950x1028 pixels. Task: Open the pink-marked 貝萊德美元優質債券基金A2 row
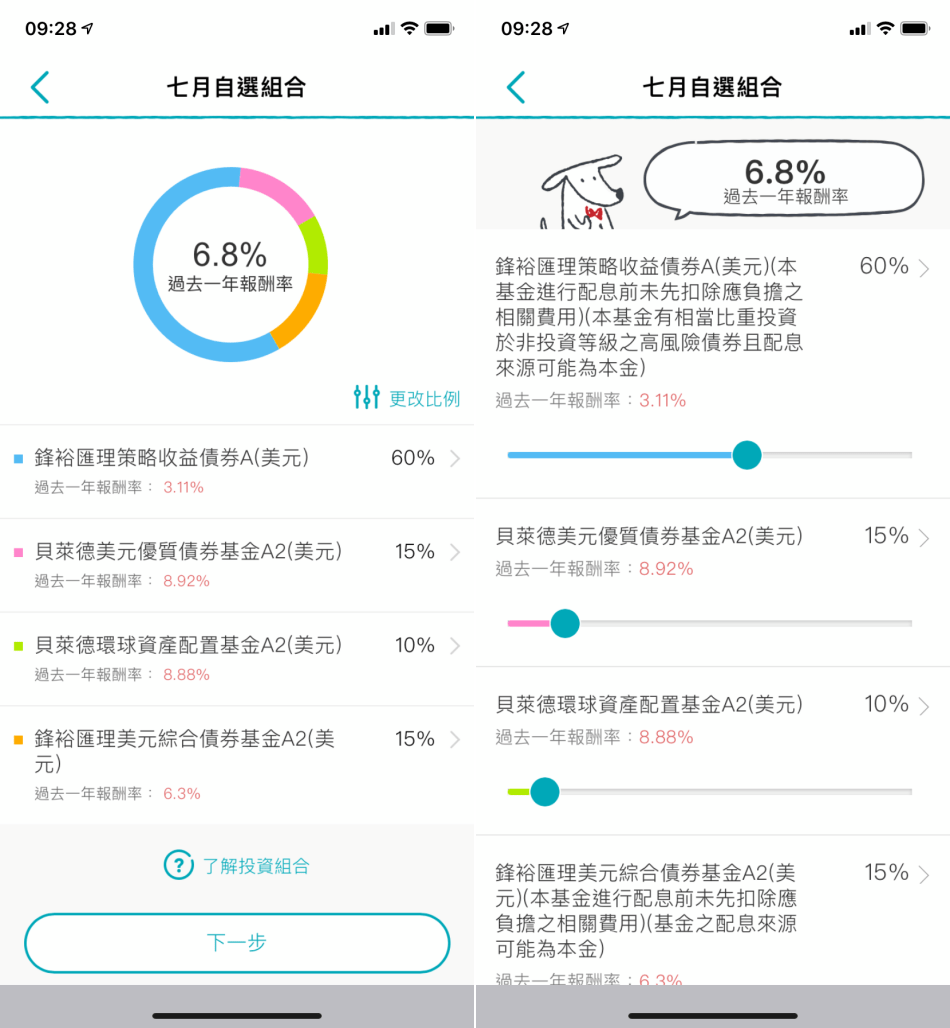click(237, 564)
